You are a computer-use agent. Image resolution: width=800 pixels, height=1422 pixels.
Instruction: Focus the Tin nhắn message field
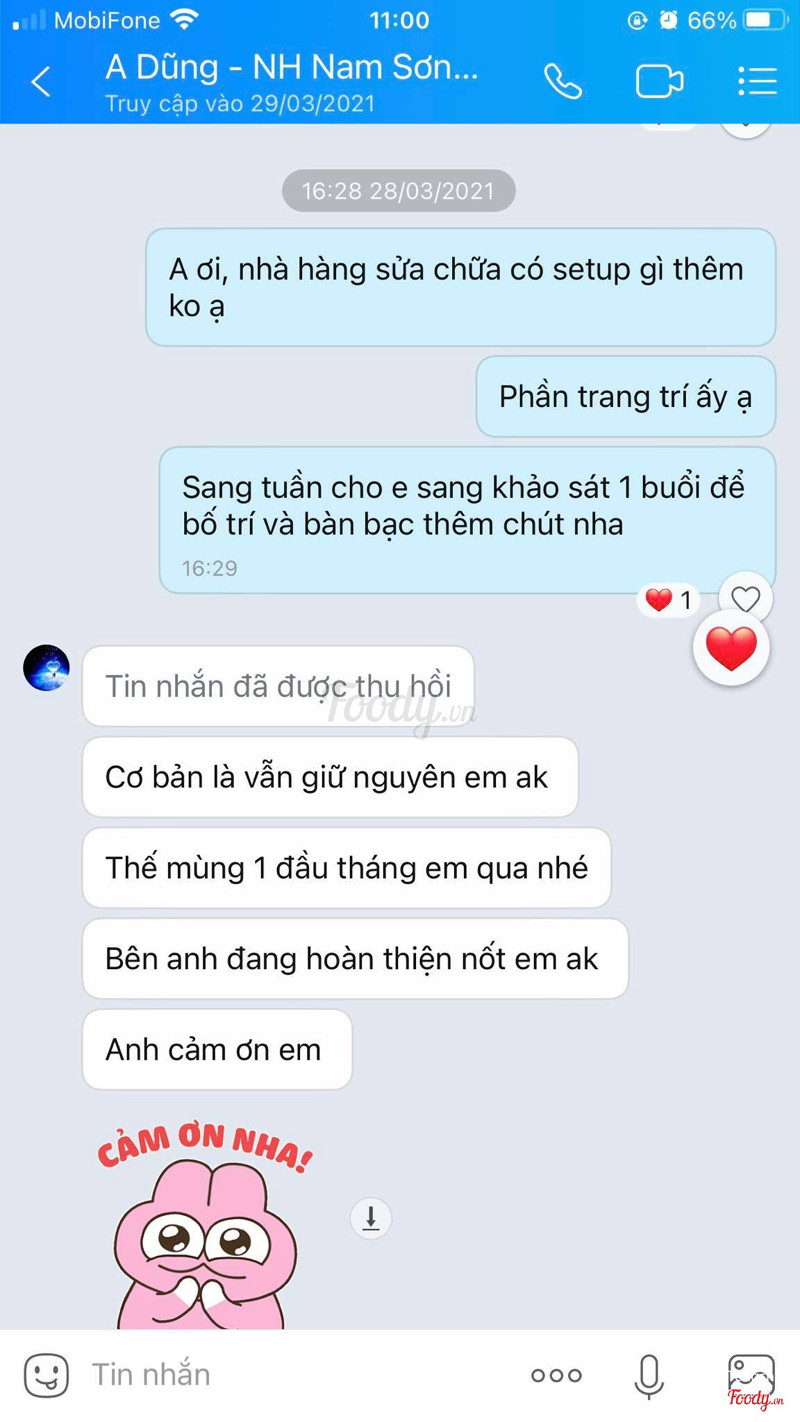290,1375
